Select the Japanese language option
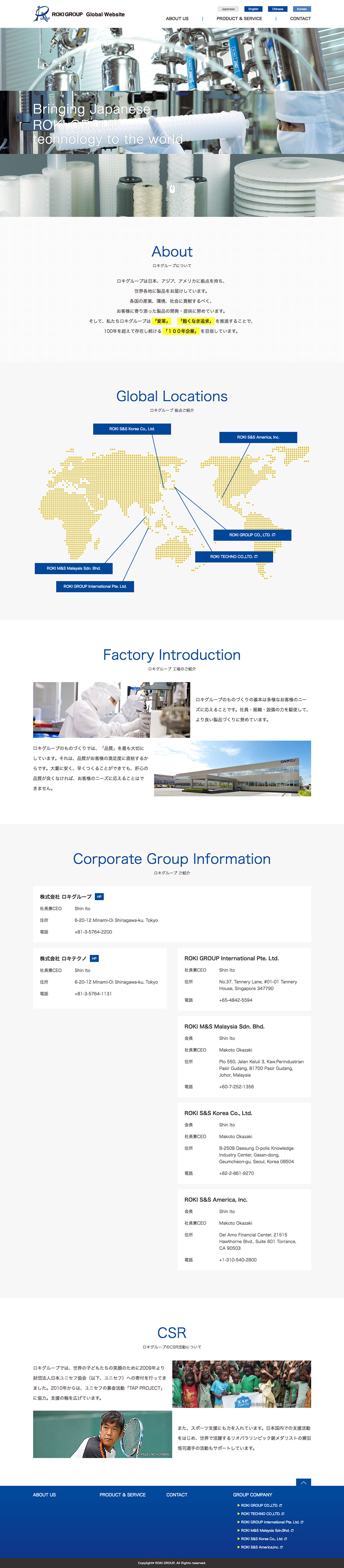This screenshot has width=344, height=1568. click(x=228, y=9)
